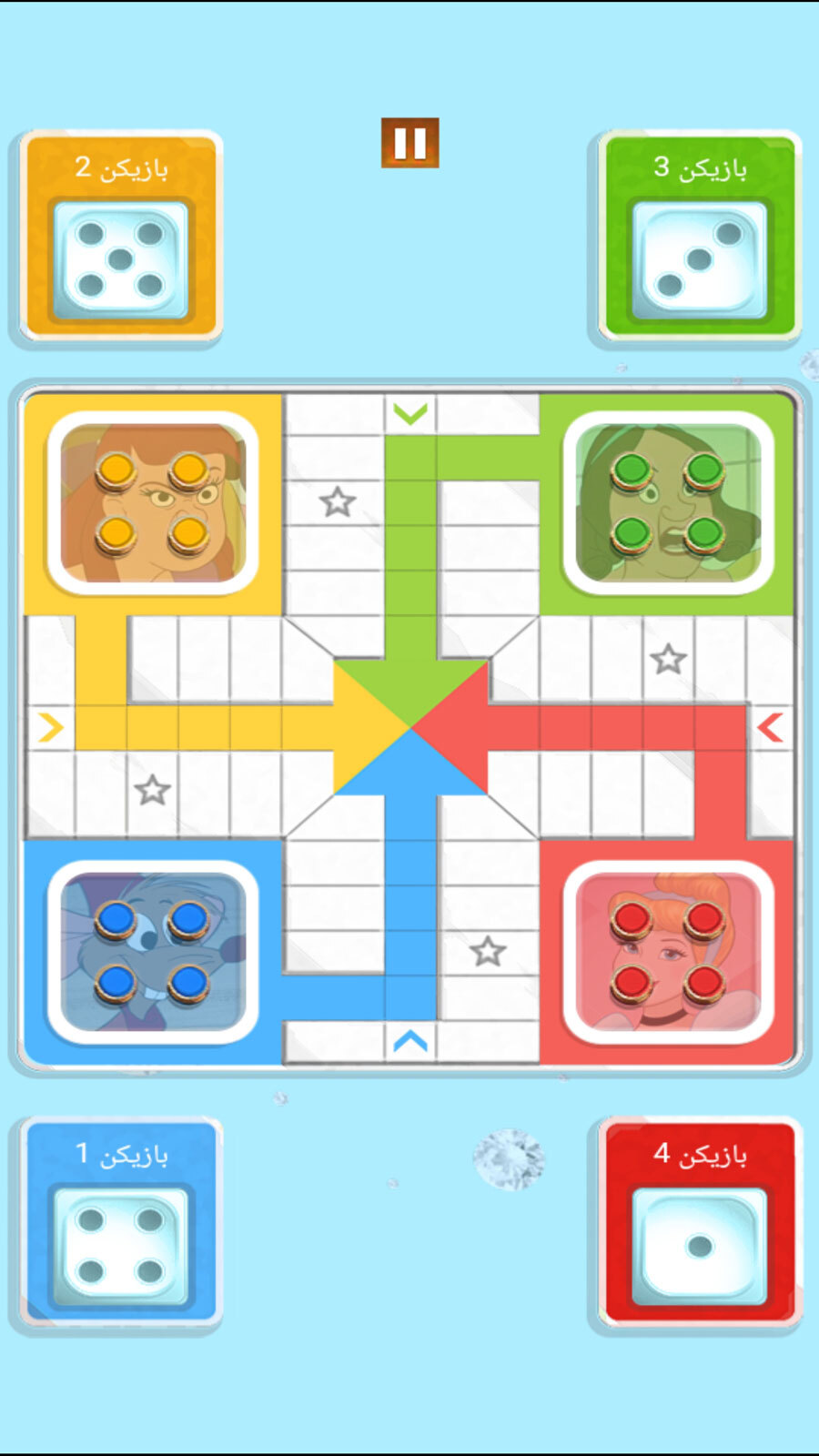Select a green token in the home base
Viewport: 819px width, 1456px height.
[x=631, y=471]
